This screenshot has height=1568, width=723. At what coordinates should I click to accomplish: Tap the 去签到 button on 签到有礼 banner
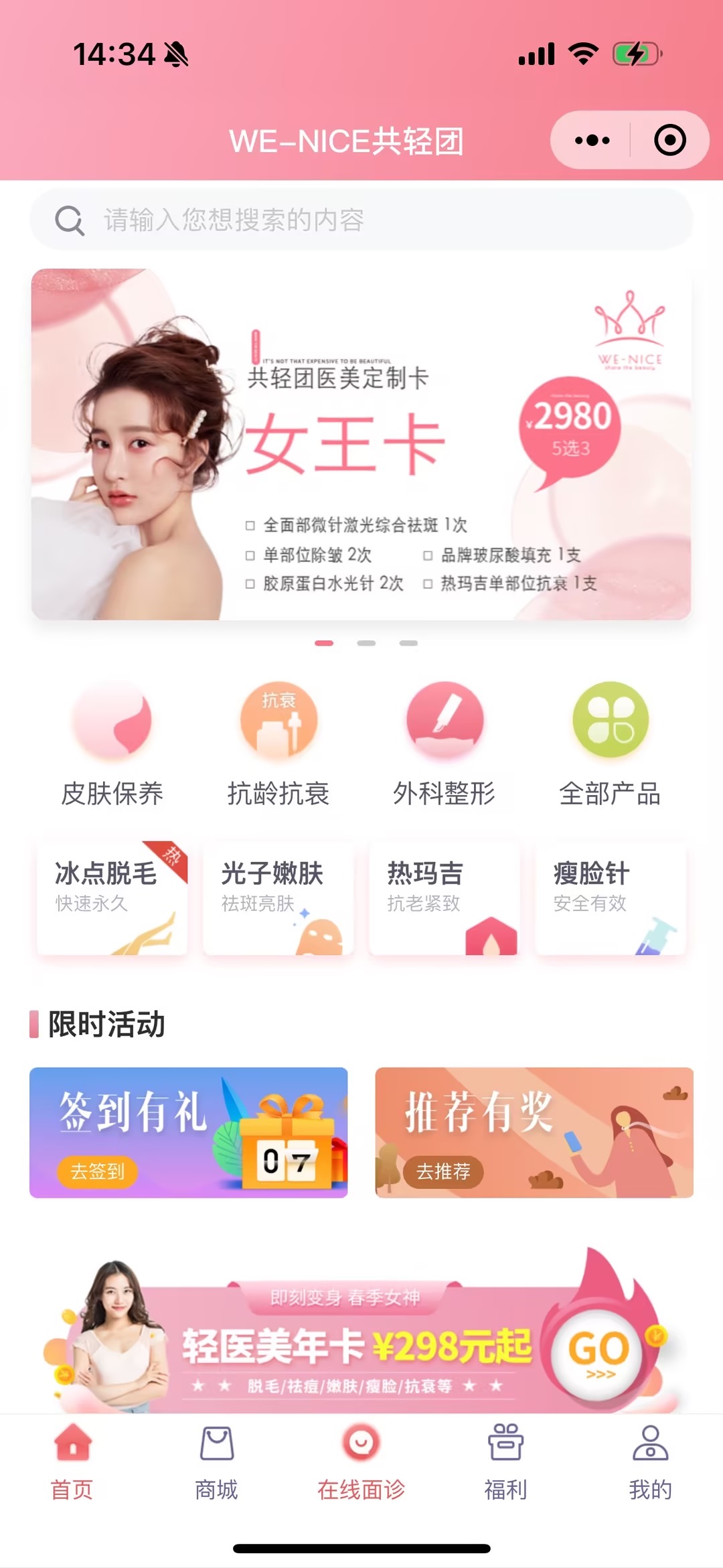[98, 1171]
